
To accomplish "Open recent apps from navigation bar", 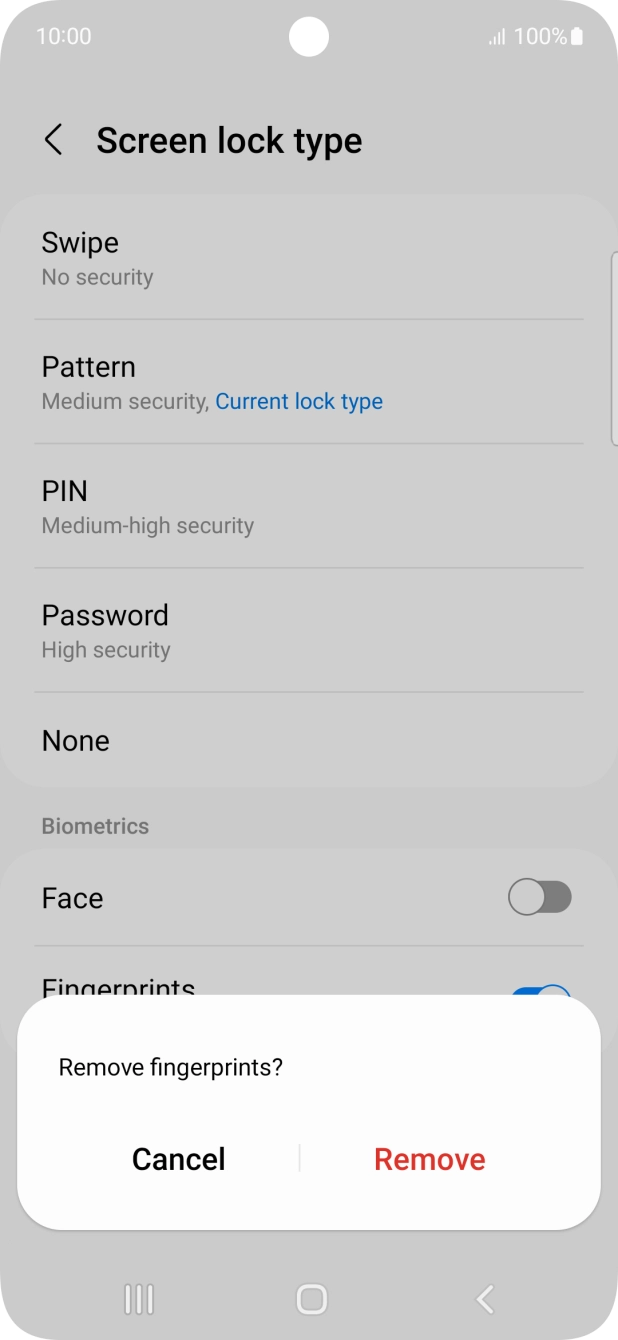I will click(x=138, y=1299).
